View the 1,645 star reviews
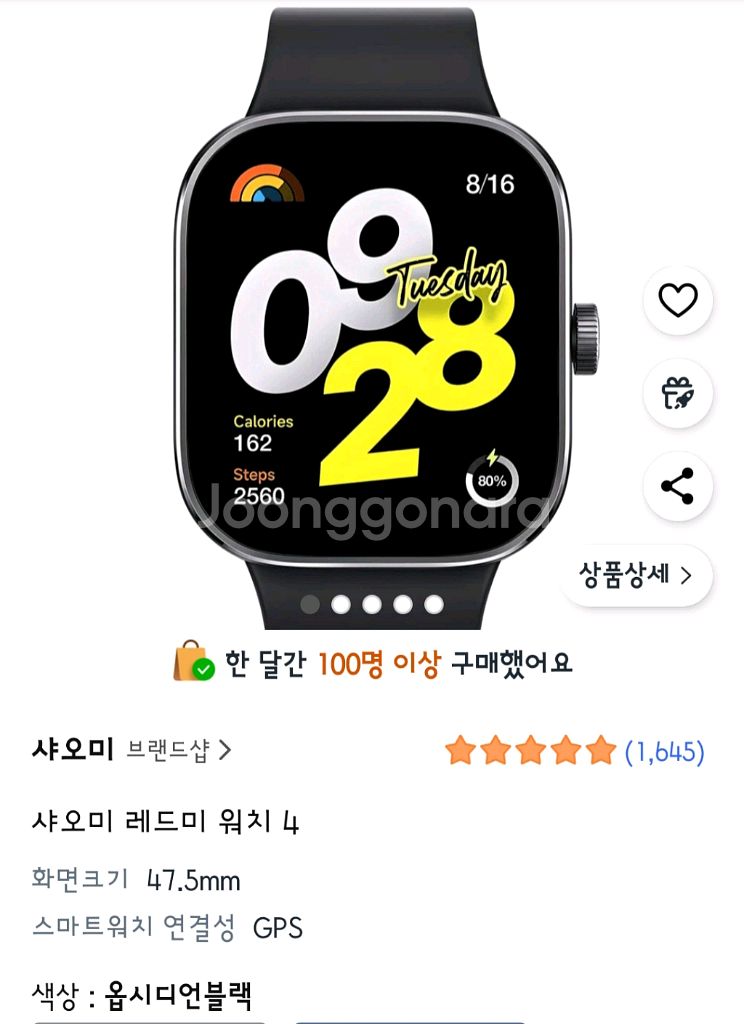This screenshot has width=744, height=1024. pos(575,751)
